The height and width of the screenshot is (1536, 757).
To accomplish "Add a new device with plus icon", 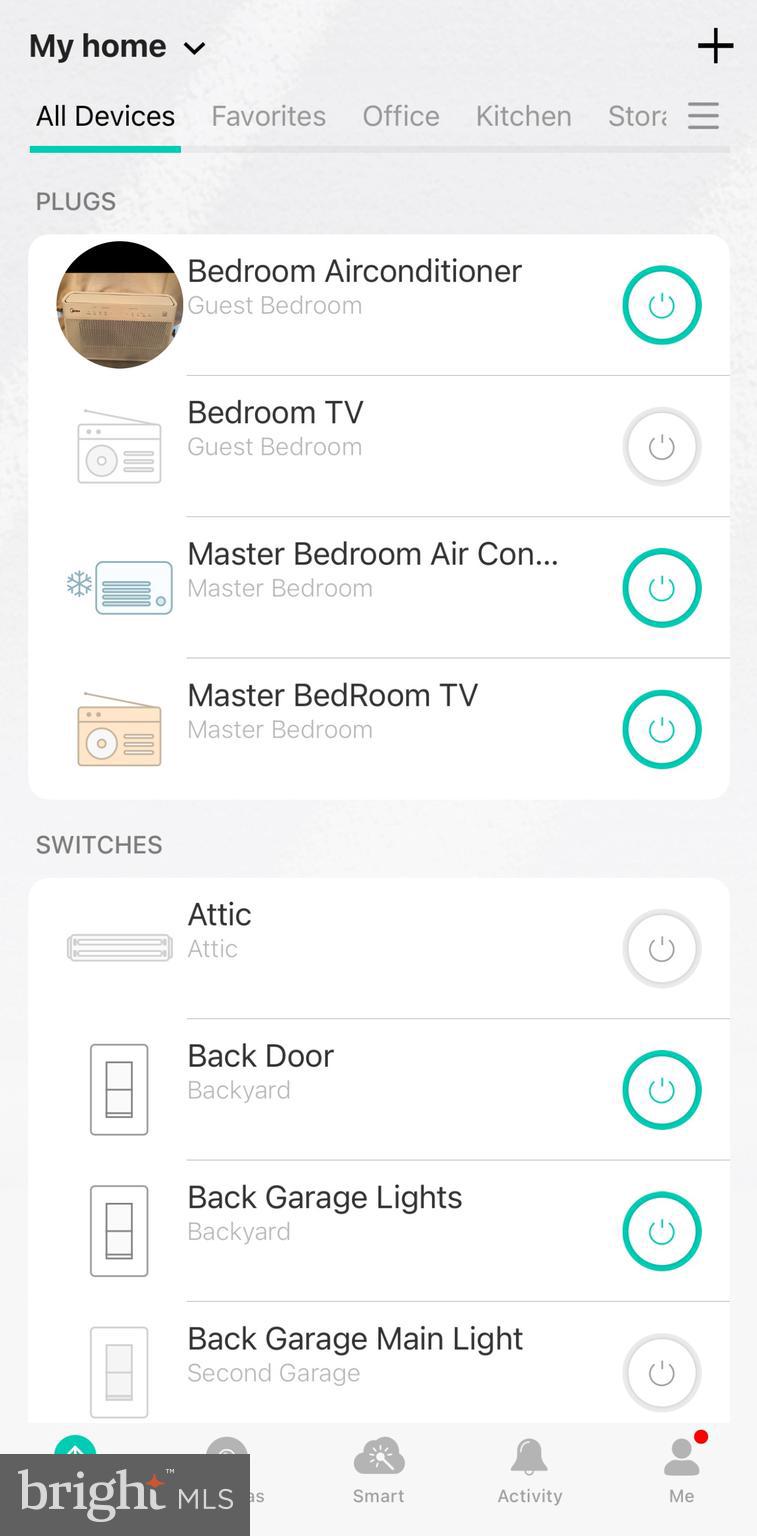I will tap(715, 46).
